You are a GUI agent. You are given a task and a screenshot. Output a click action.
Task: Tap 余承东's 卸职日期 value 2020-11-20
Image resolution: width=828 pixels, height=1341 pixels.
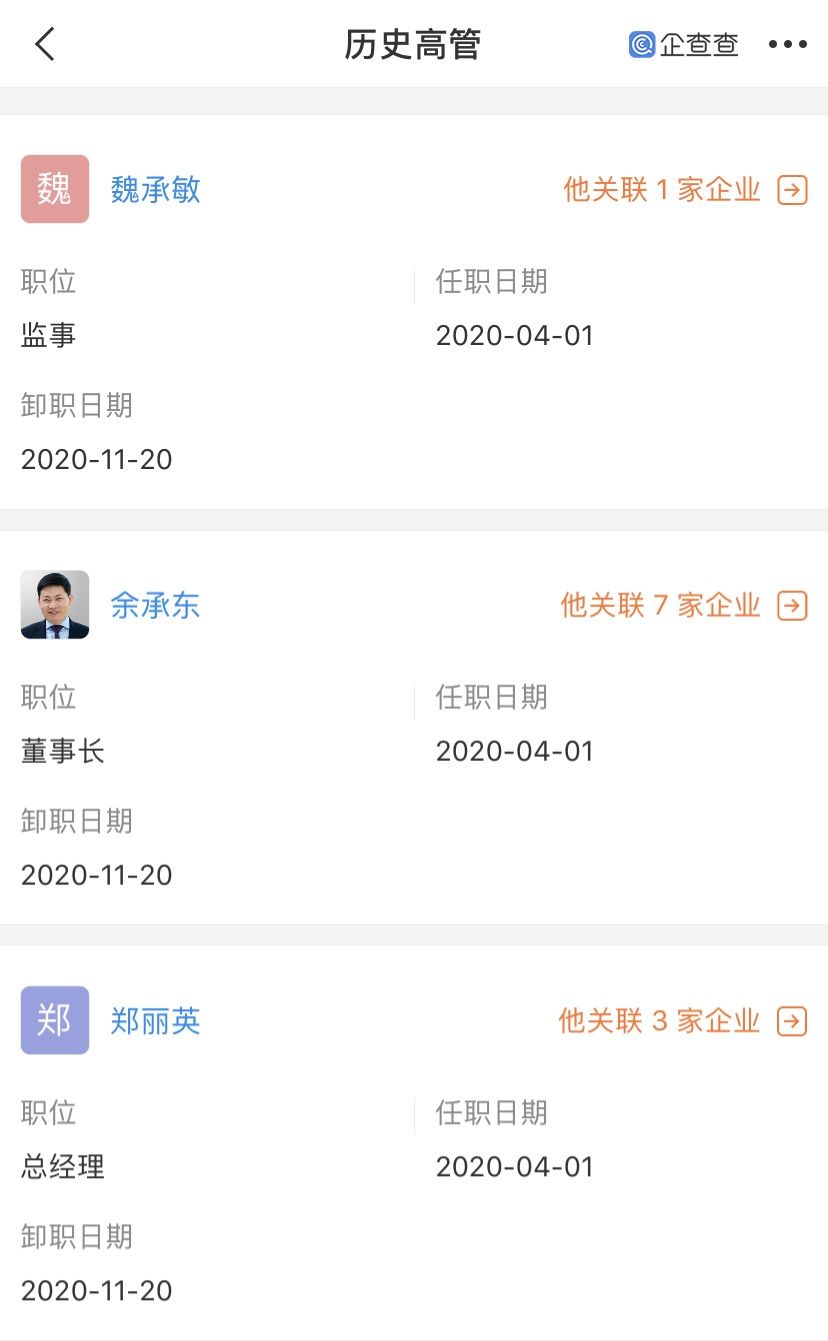pyautogui.click(x=96, y=875)
